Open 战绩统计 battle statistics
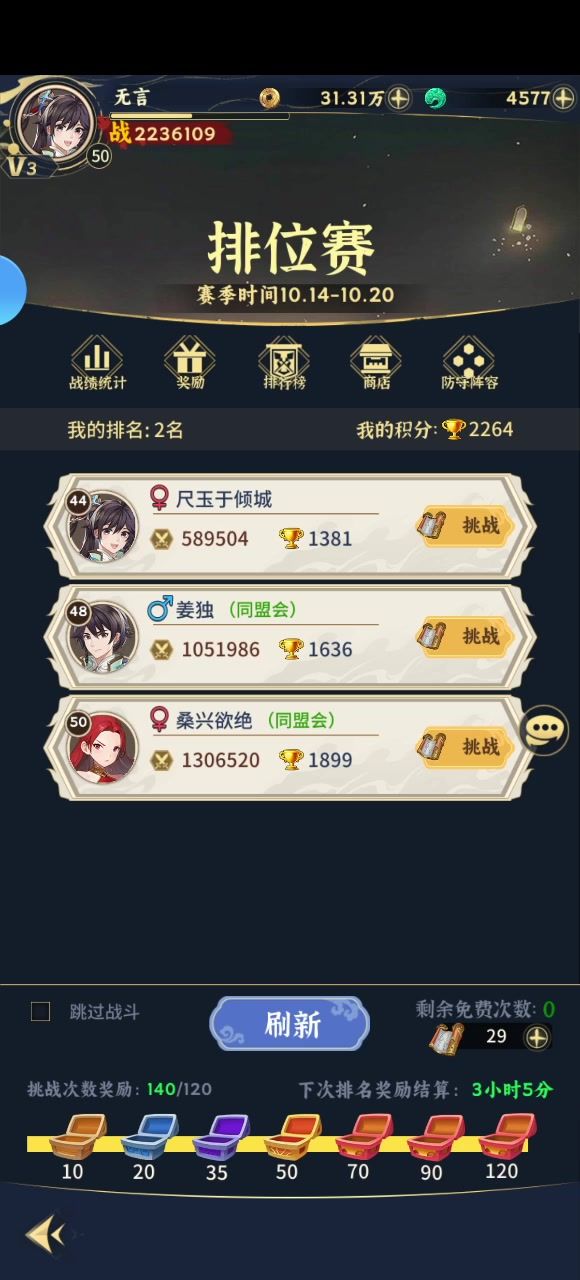 click(97, 363)
